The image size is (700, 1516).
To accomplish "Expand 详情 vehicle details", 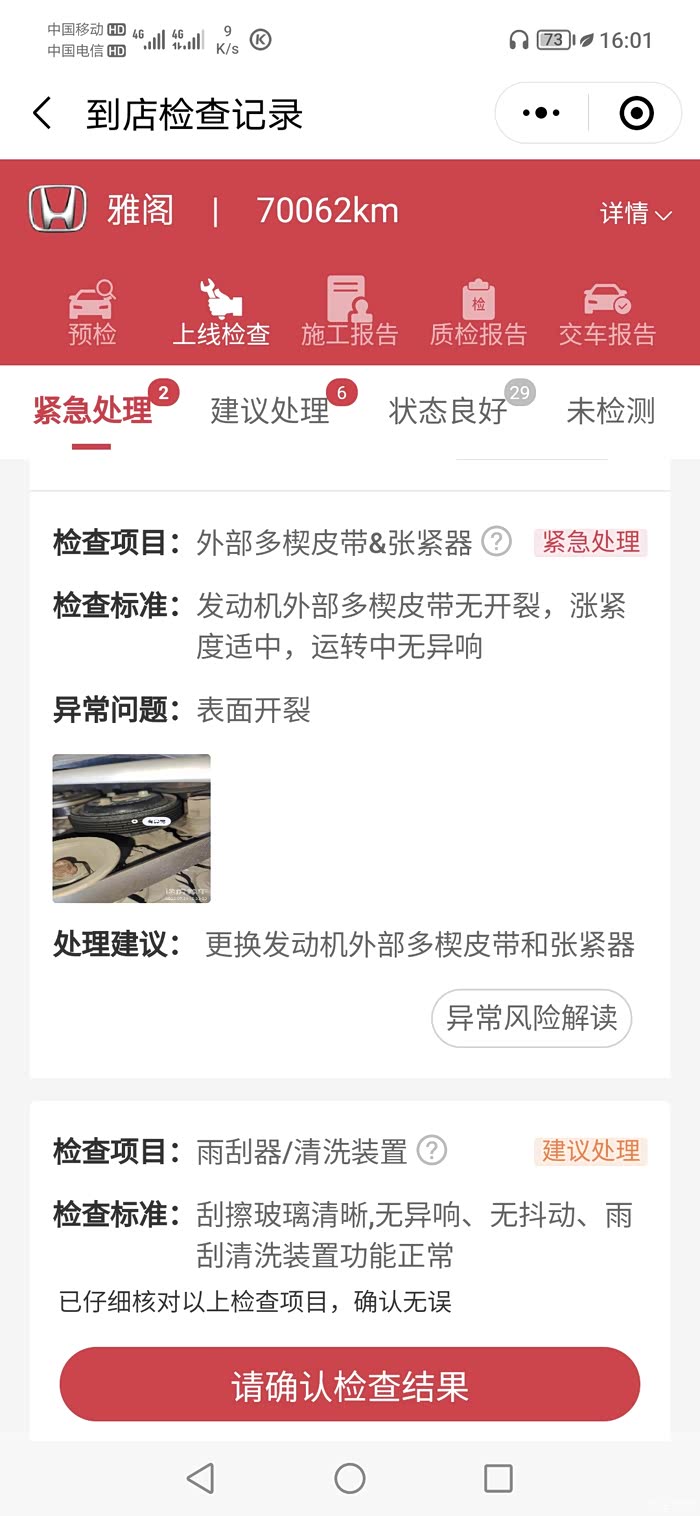I will (635, 213).
